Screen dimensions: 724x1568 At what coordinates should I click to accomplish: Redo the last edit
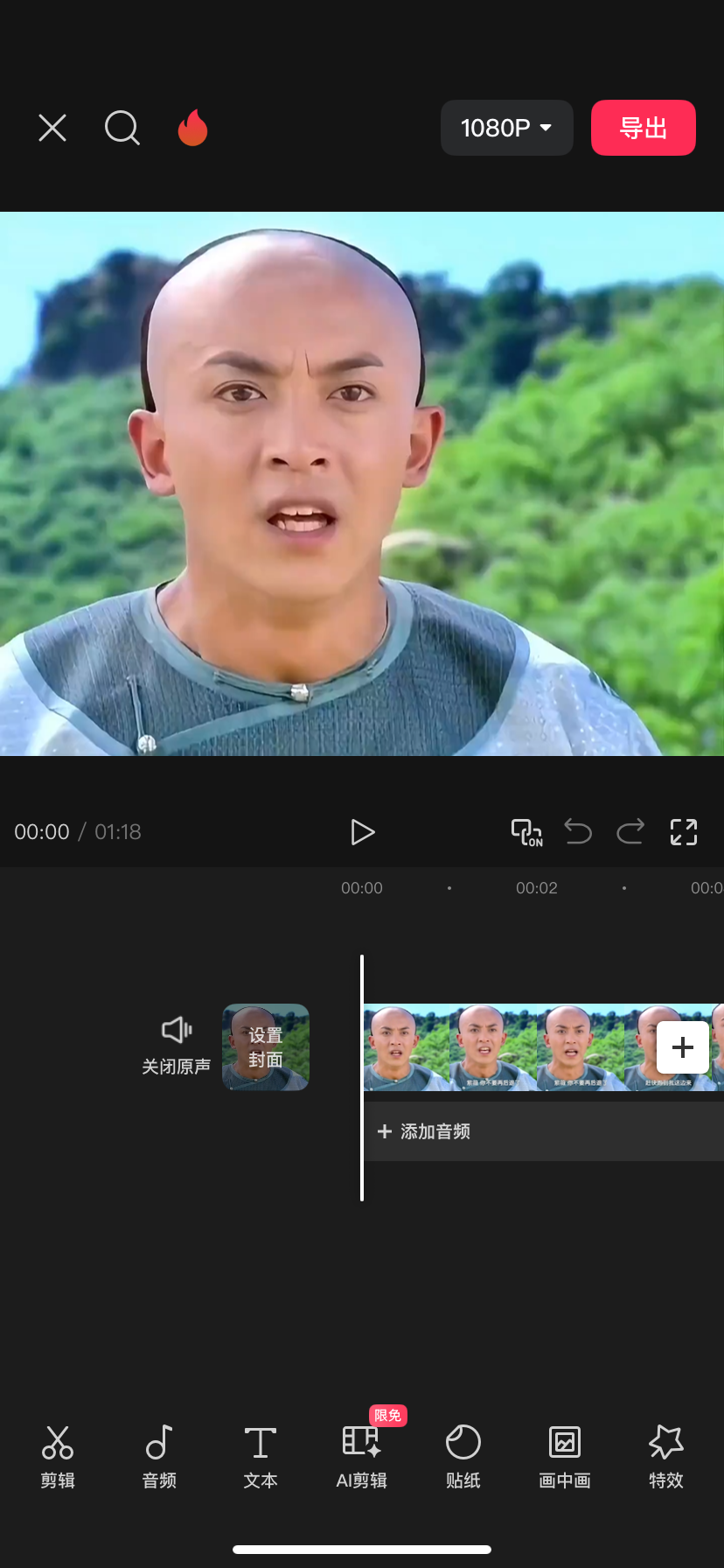click(x=630, y=831)
